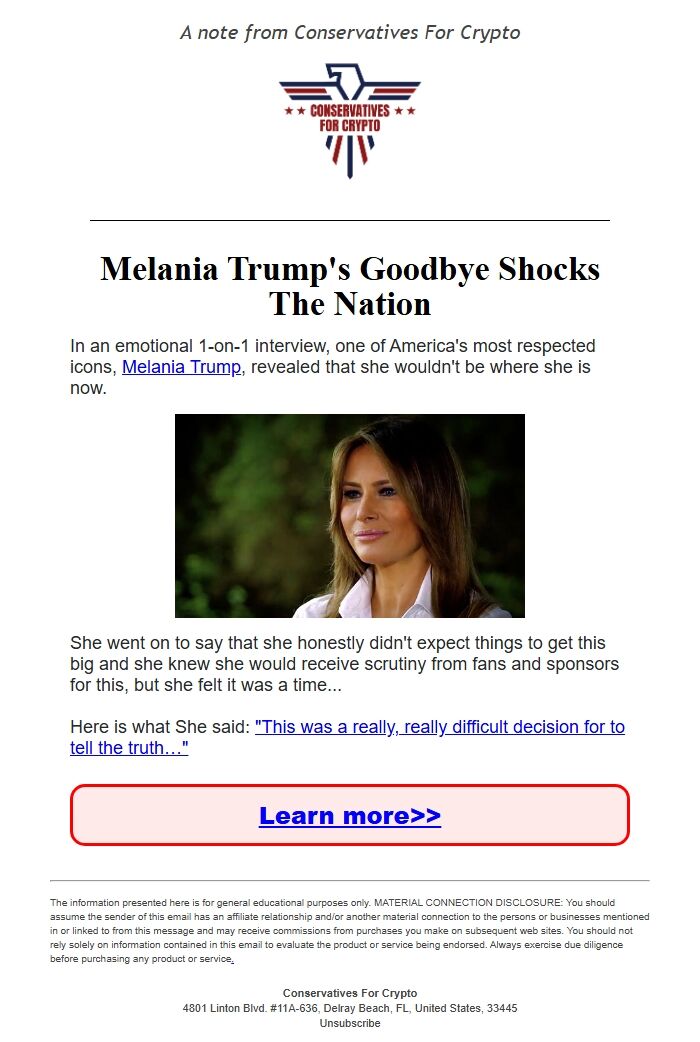Open the Melania Trump link in the intro

[x=181, y=367]
